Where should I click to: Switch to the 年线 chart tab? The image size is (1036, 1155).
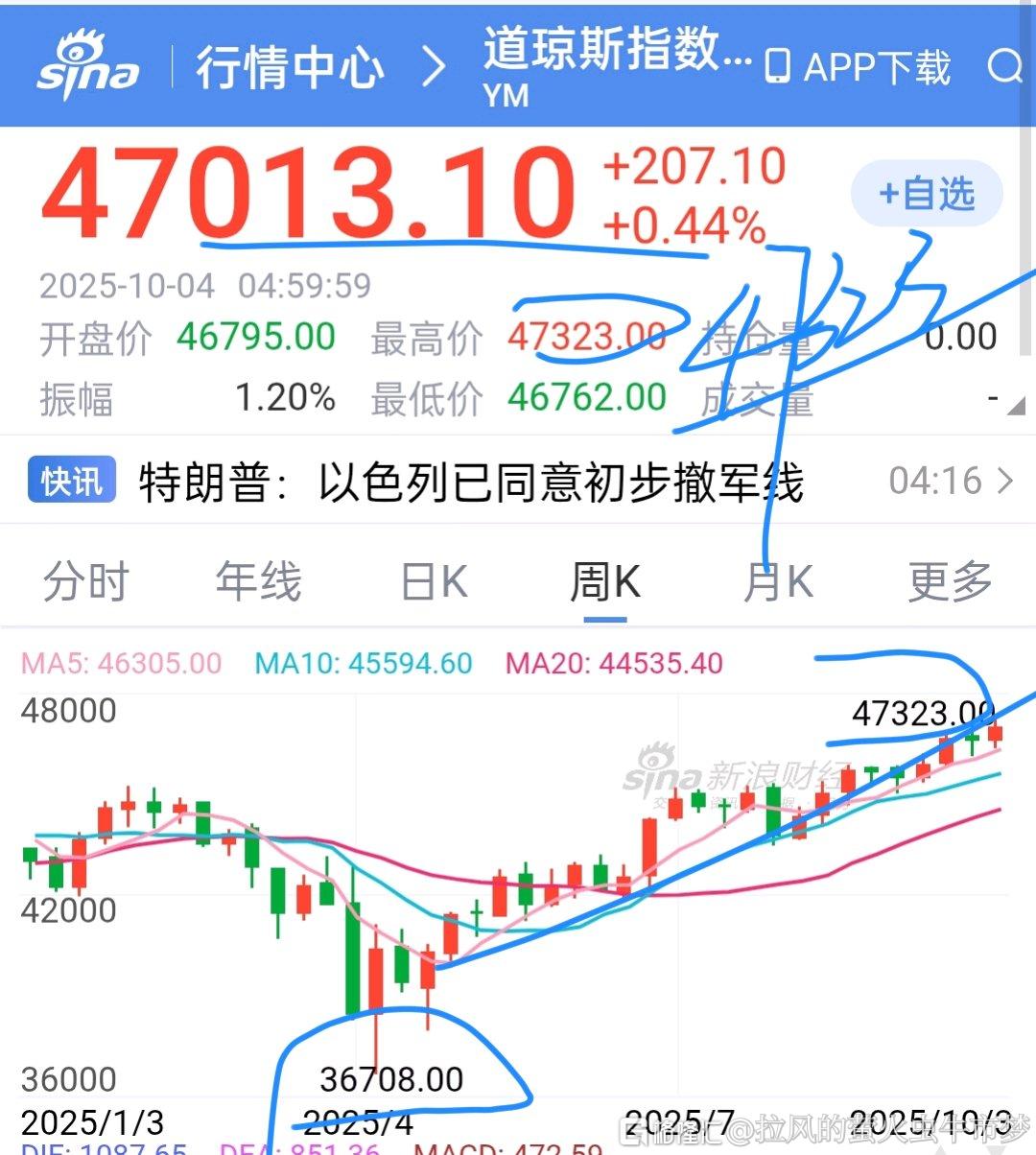[258, 581]
